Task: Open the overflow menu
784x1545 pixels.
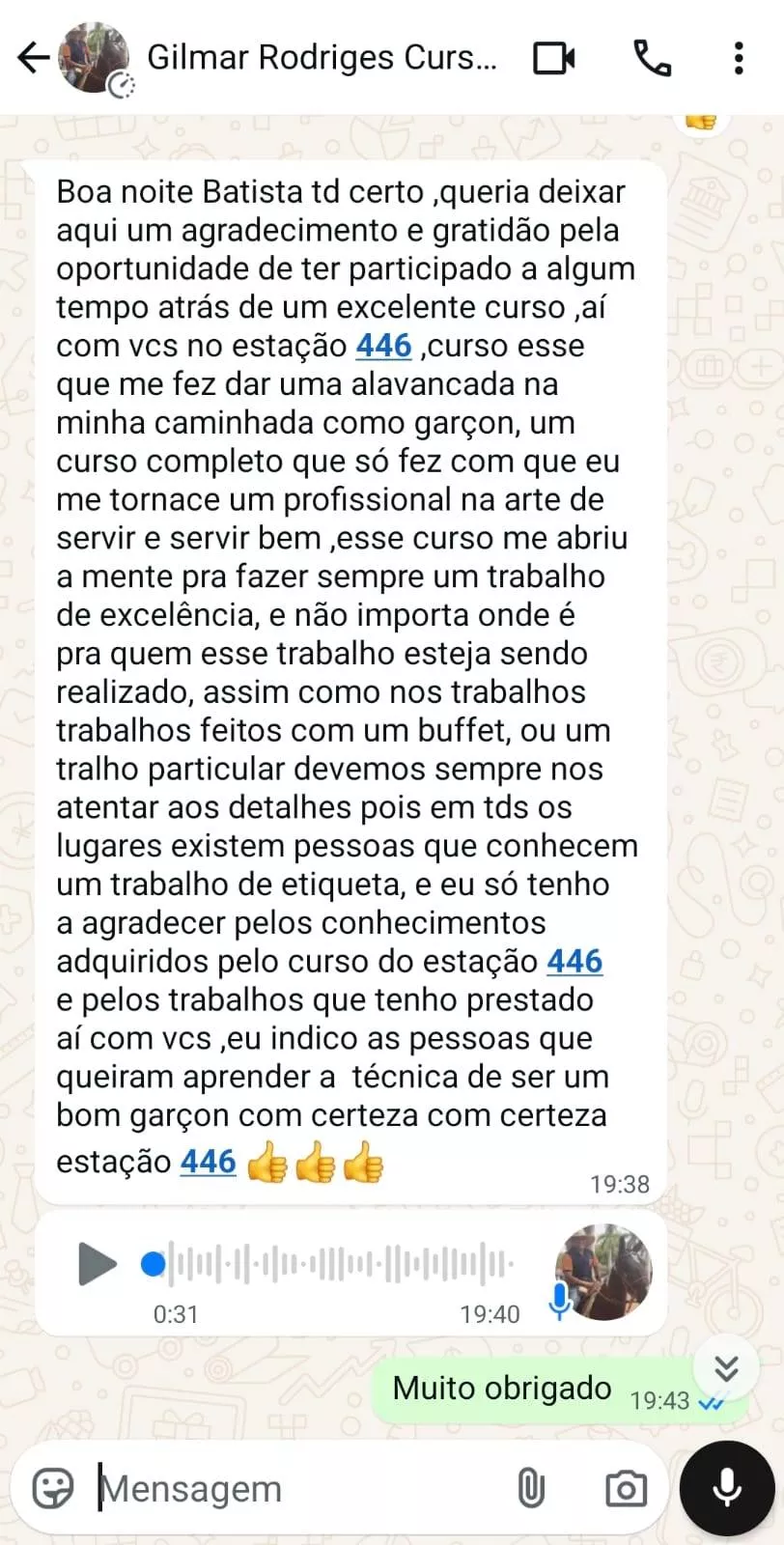Action: point(739,58)
